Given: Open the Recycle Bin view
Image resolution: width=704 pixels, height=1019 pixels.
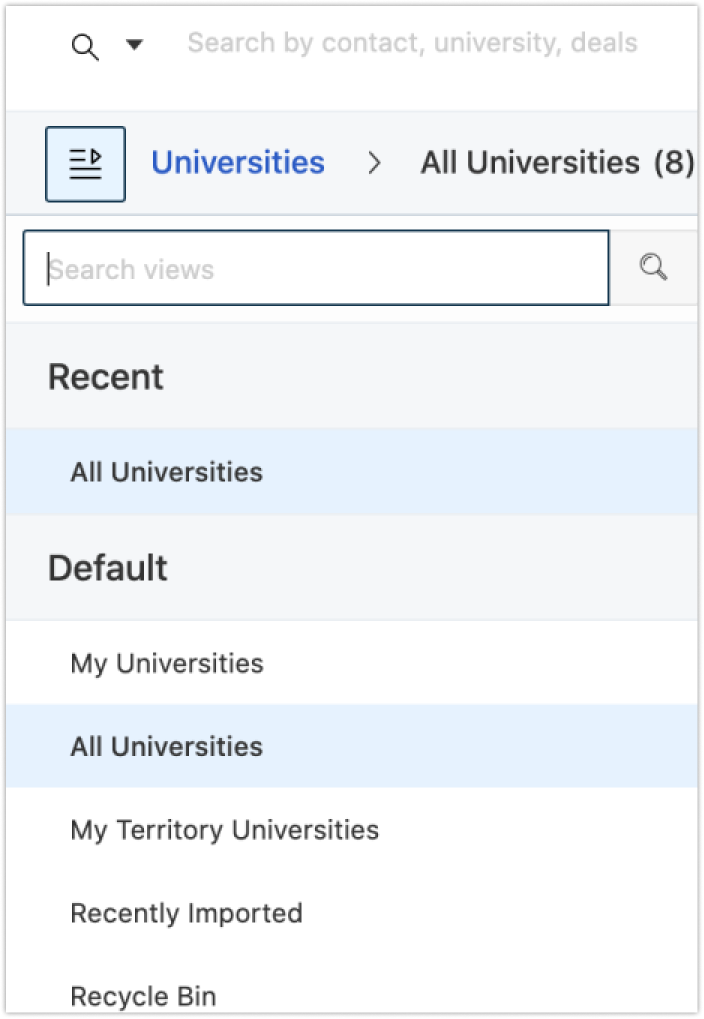Looking at the screenshot, I should tap(143, 996).
